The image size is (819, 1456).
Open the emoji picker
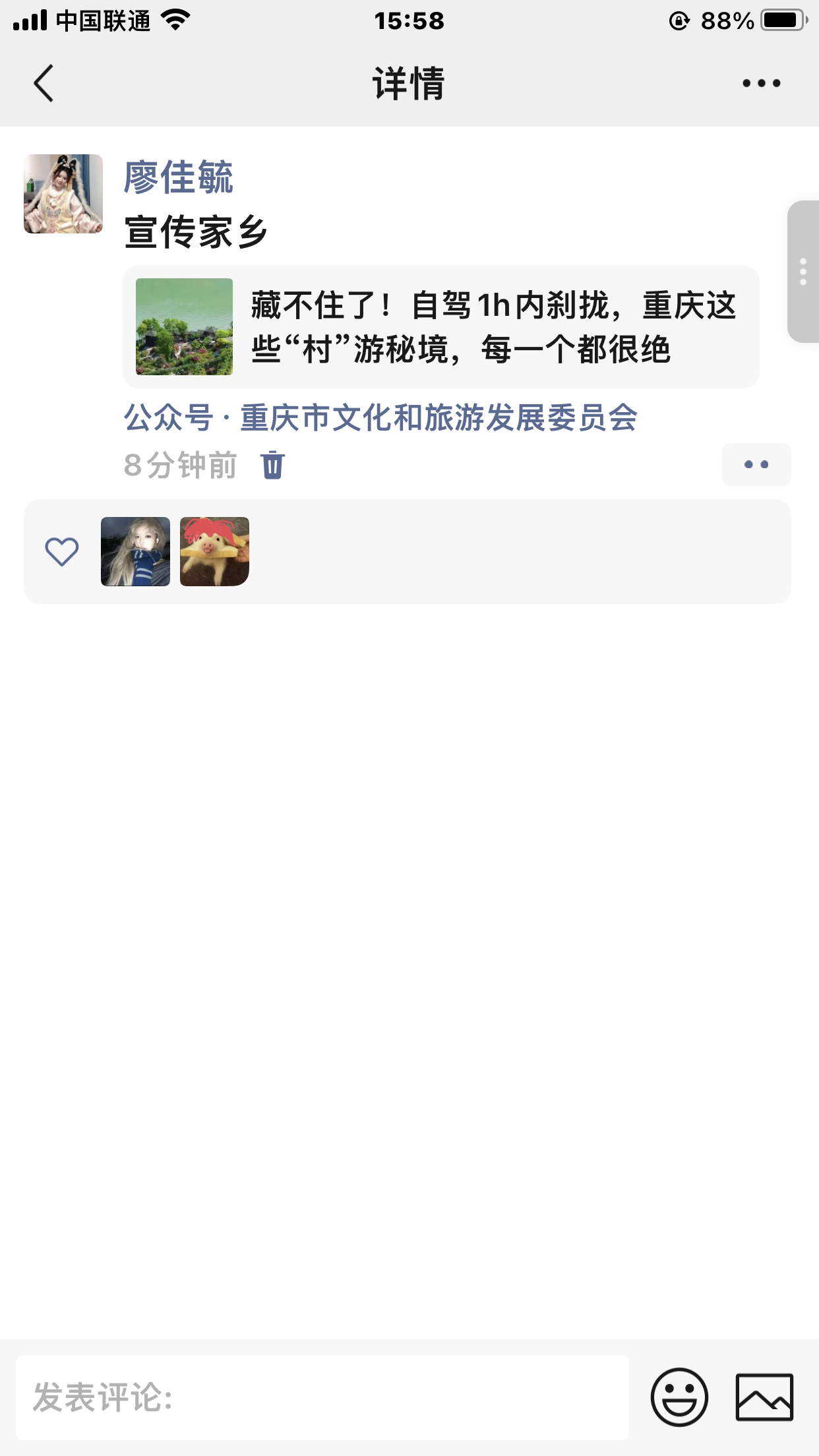click(x=679, y=1397)
